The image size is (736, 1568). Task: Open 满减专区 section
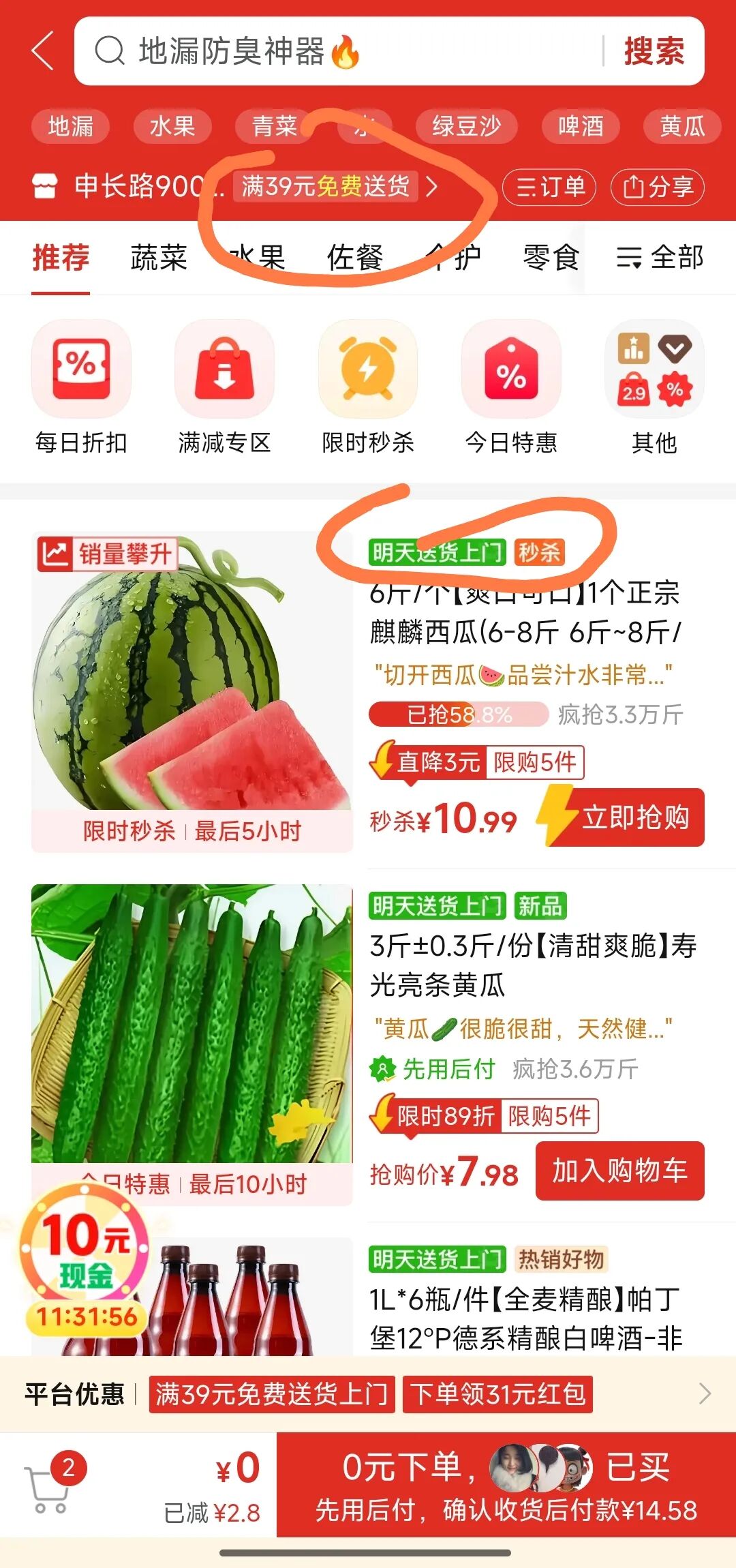pos(224,387)
